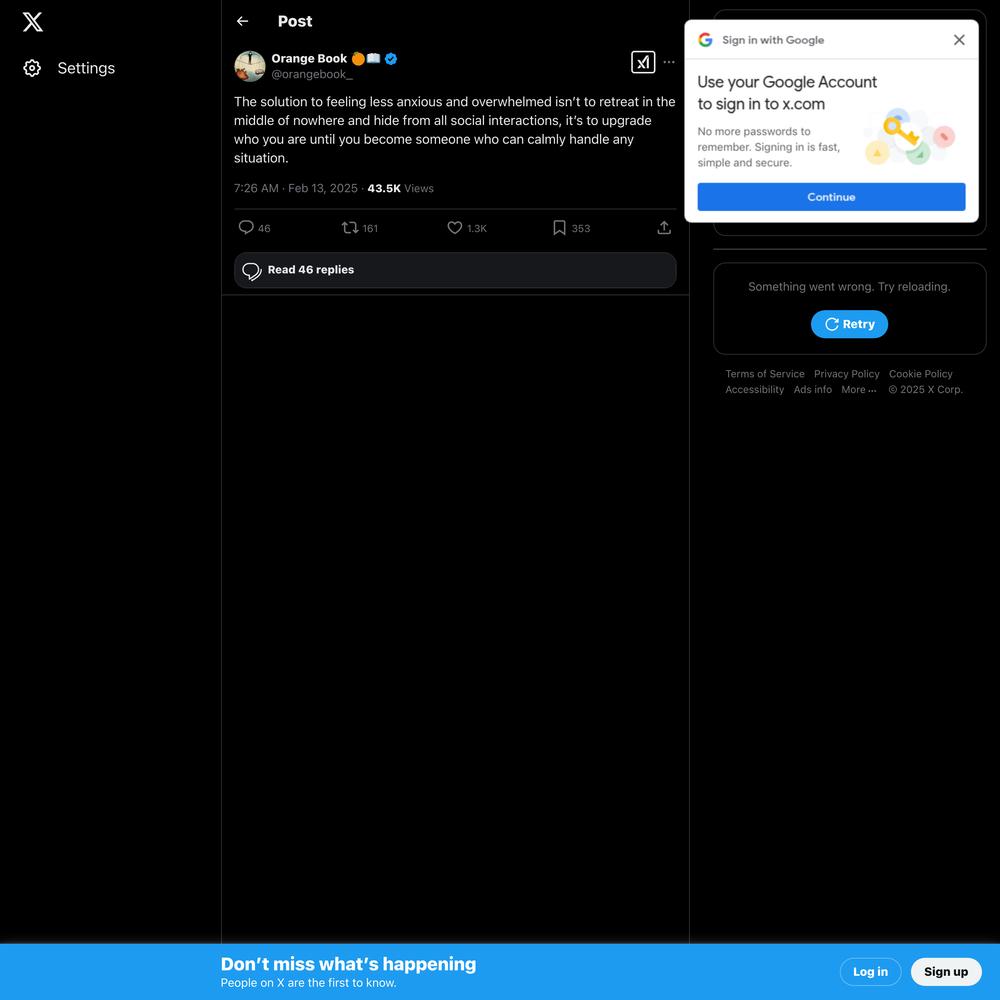Hit Retry to reload the panel
The image size is (1000, 1000).
pos(849,324)
